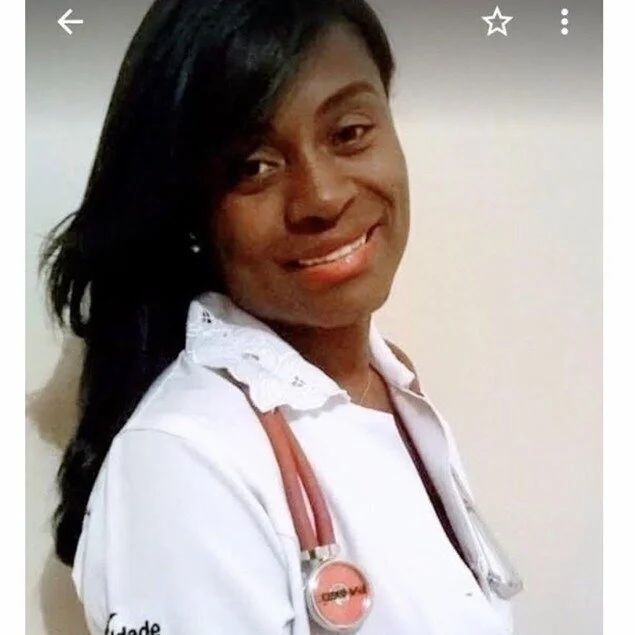
Task: Open the three-dot overflow menu
Action: click(x=564, y=21)
